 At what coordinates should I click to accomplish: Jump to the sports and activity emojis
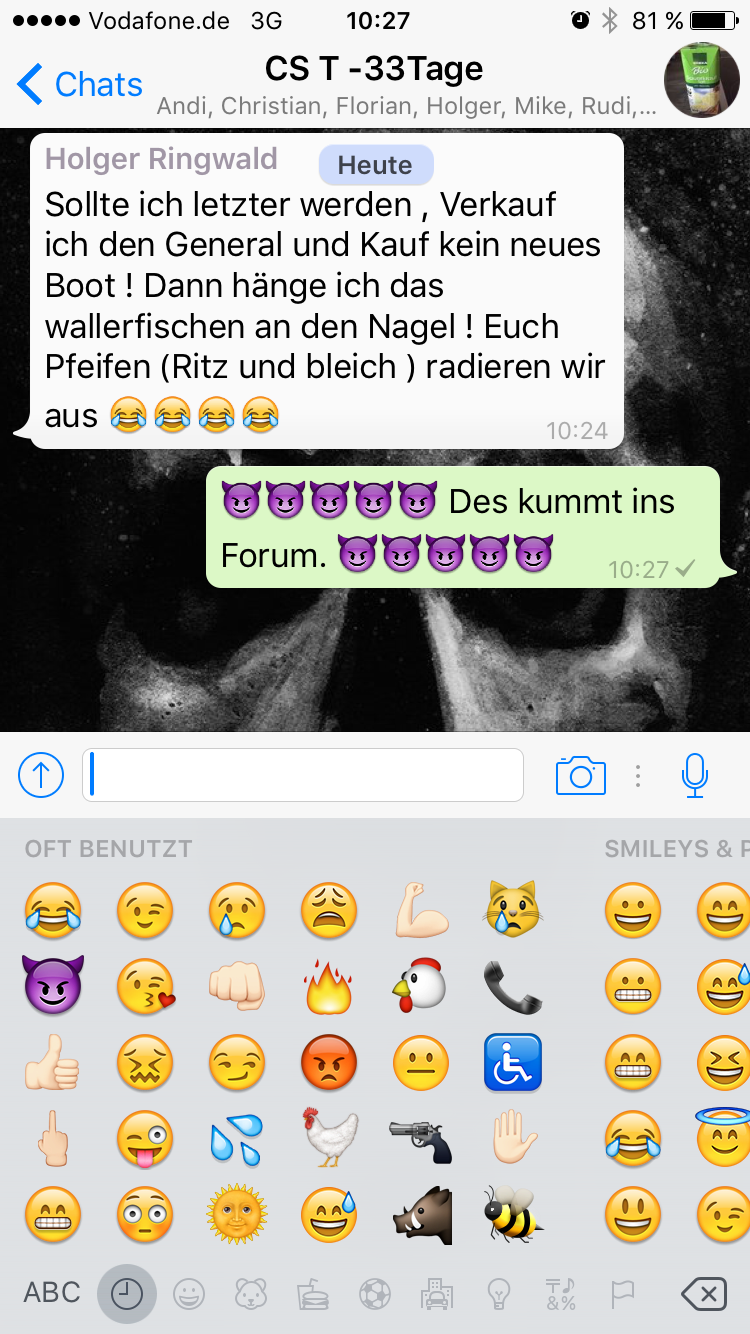tap(374, 1295)
